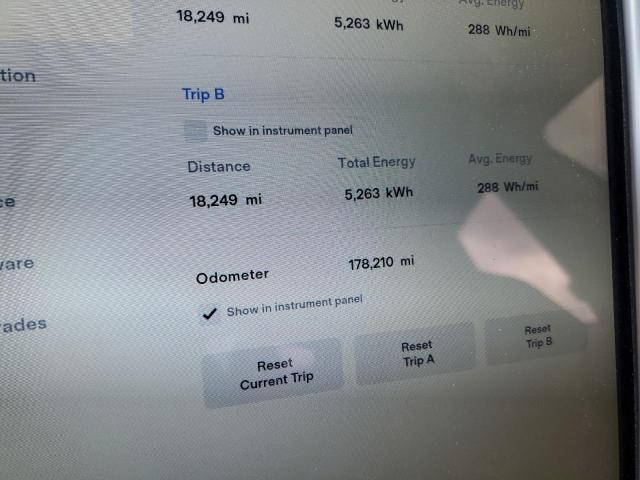Uncheck Odometer show in instrument panel

click(209, 313)
